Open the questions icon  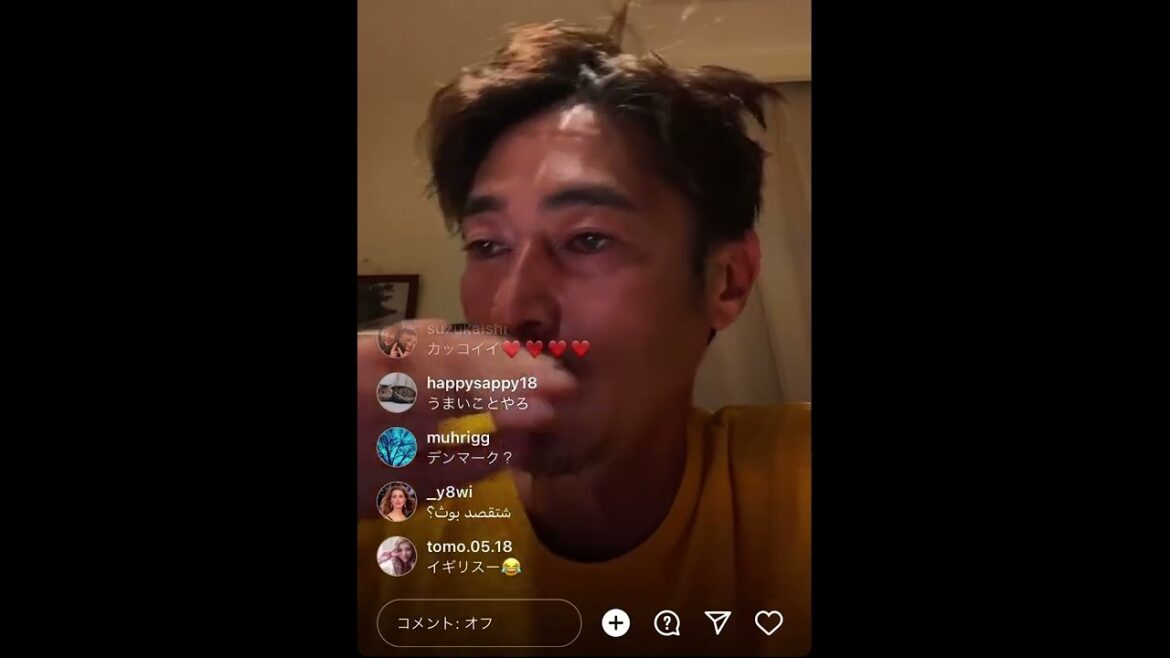point(667,623)
